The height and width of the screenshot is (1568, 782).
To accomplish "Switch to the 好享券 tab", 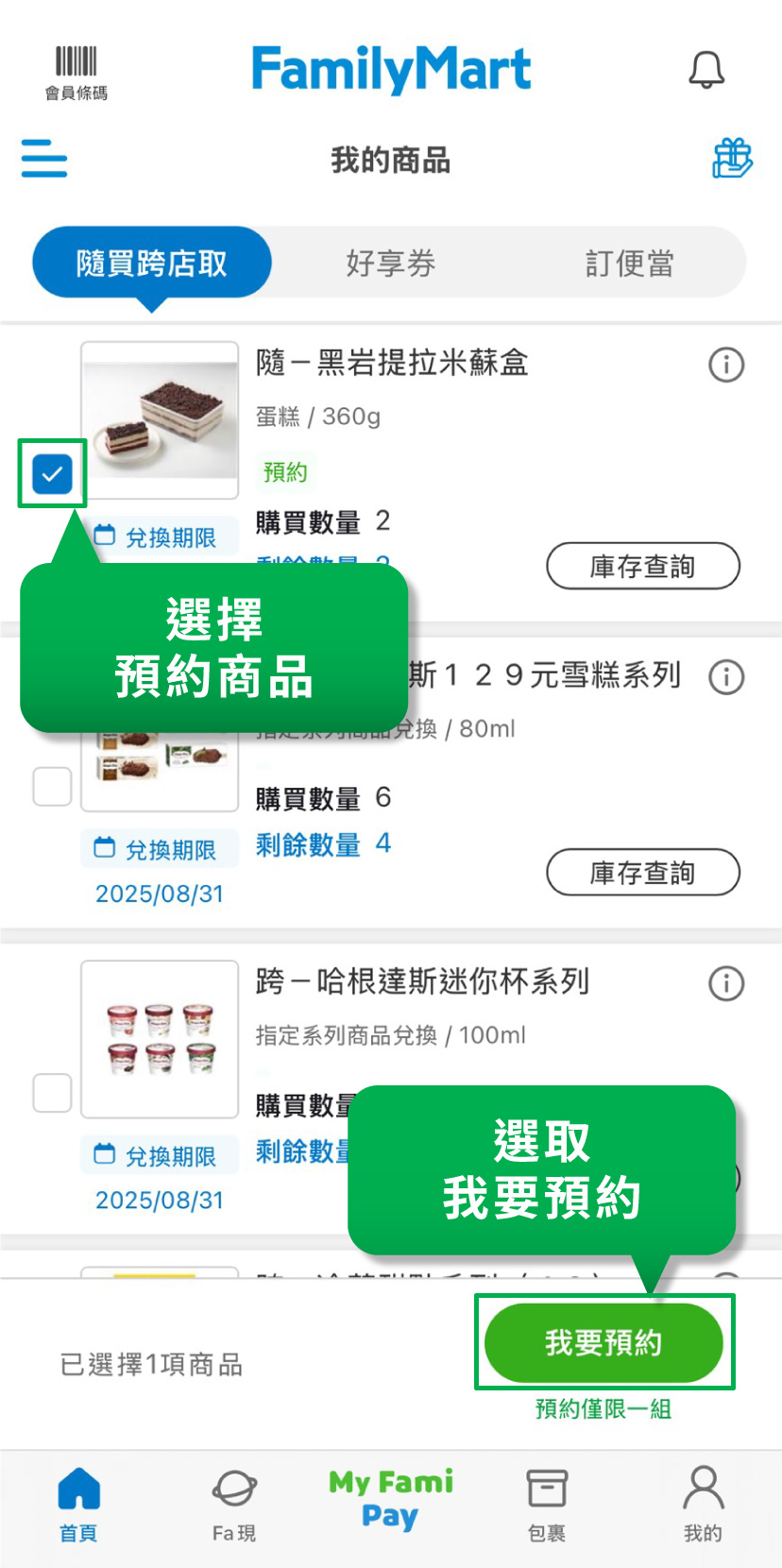I will click(x=390, y=264).
